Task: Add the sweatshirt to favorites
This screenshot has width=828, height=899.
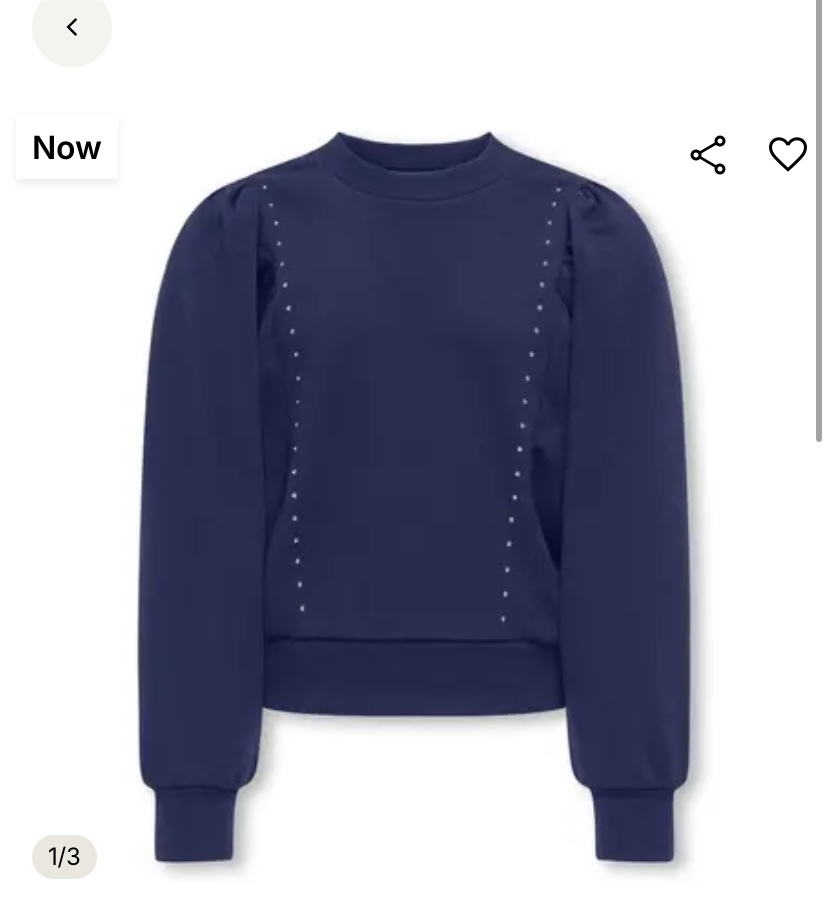Action: point(787,154)
